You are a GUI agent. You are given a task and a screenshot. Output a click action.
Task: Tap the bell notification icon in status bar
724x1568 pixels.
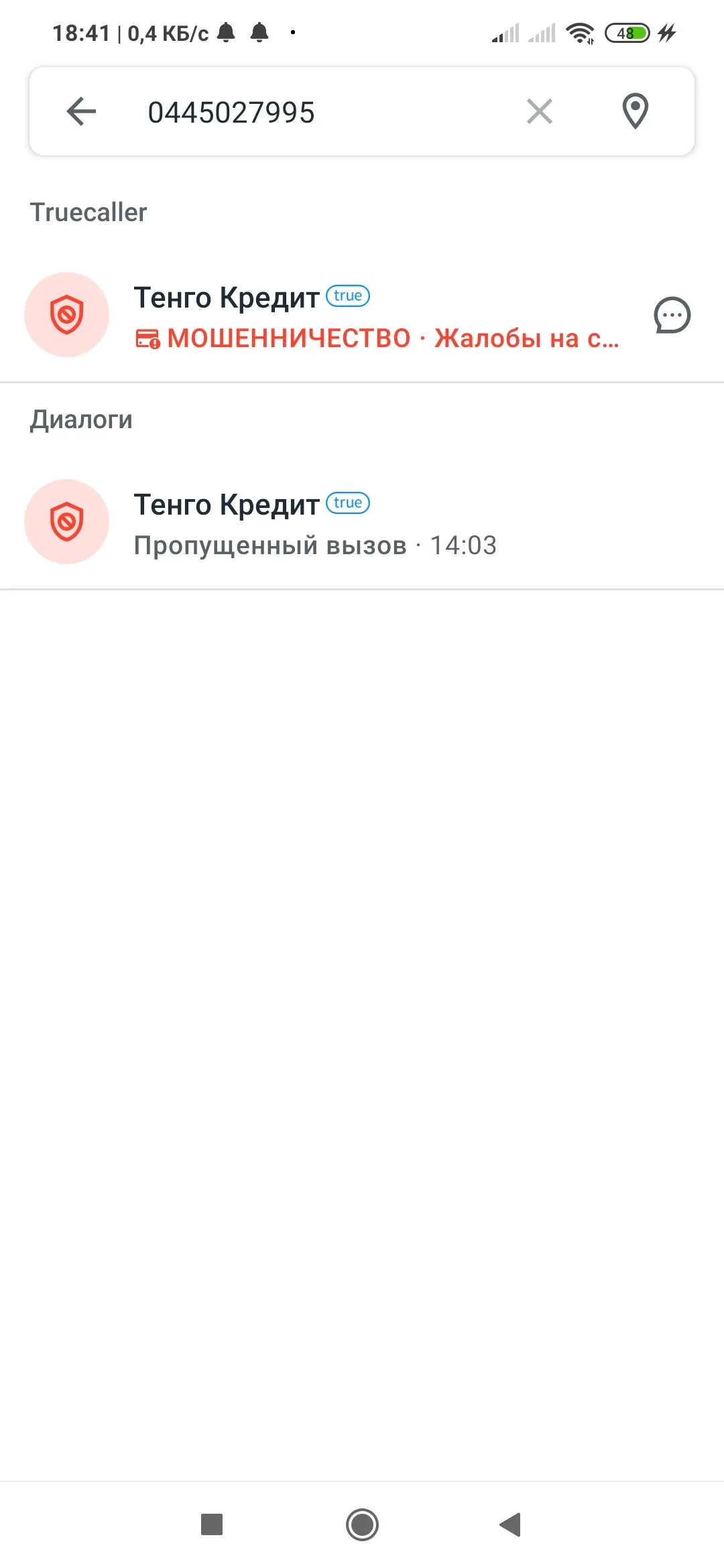225,32
